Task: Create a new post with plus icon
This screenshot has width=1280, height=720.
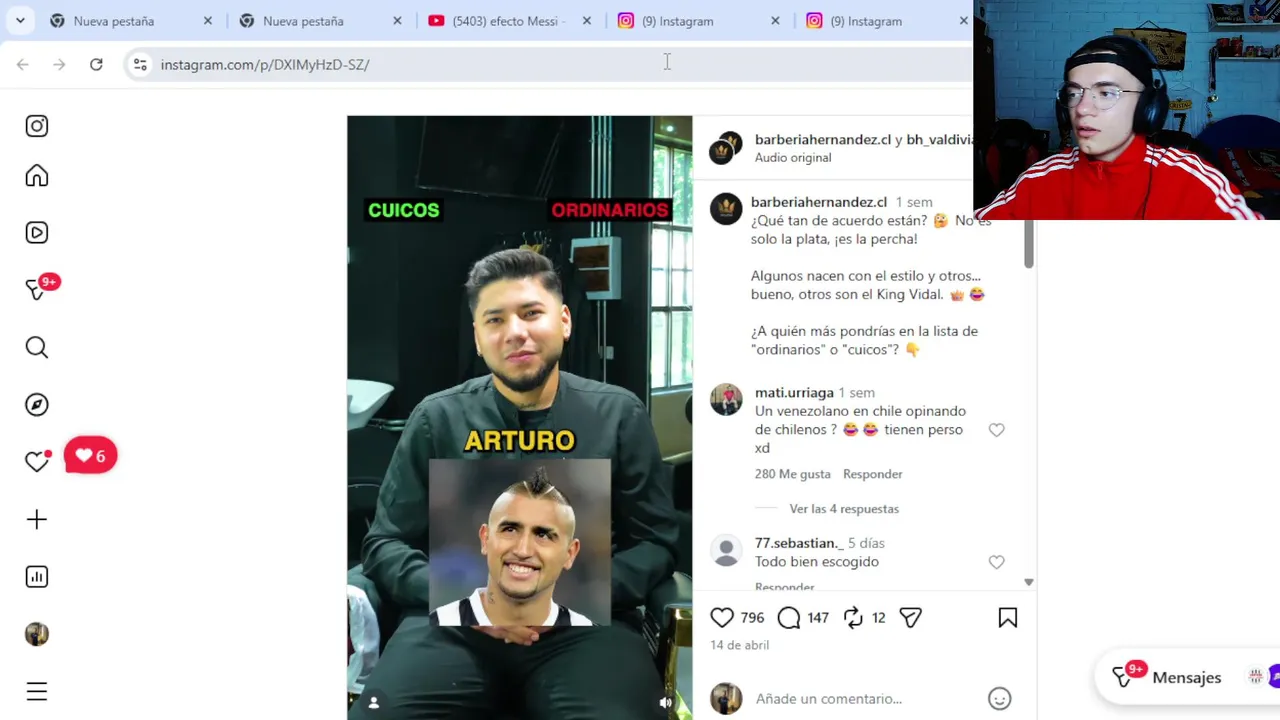Action: 37,519
